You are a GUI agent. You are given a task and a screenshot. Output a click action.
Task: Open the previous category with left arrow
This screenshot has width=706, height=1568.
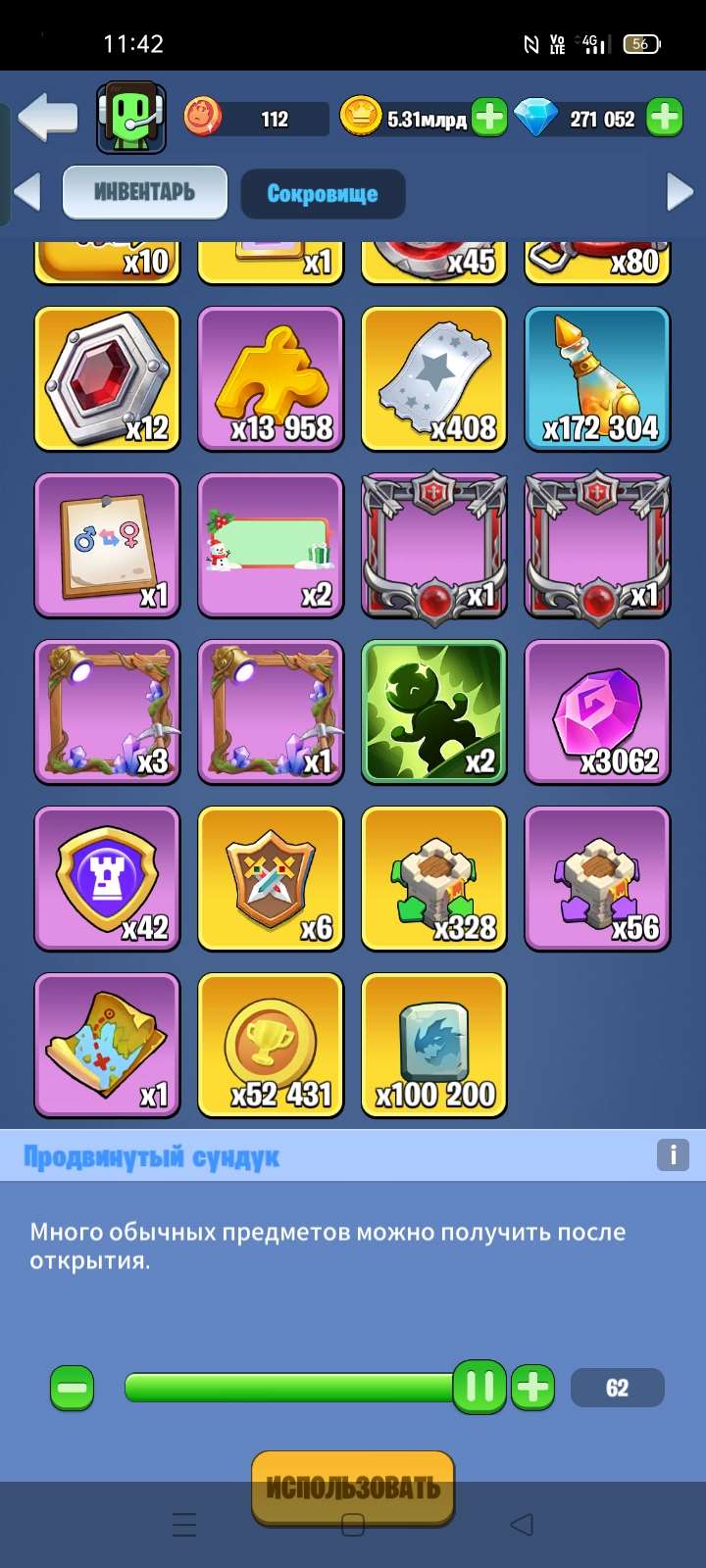(26, 192)
